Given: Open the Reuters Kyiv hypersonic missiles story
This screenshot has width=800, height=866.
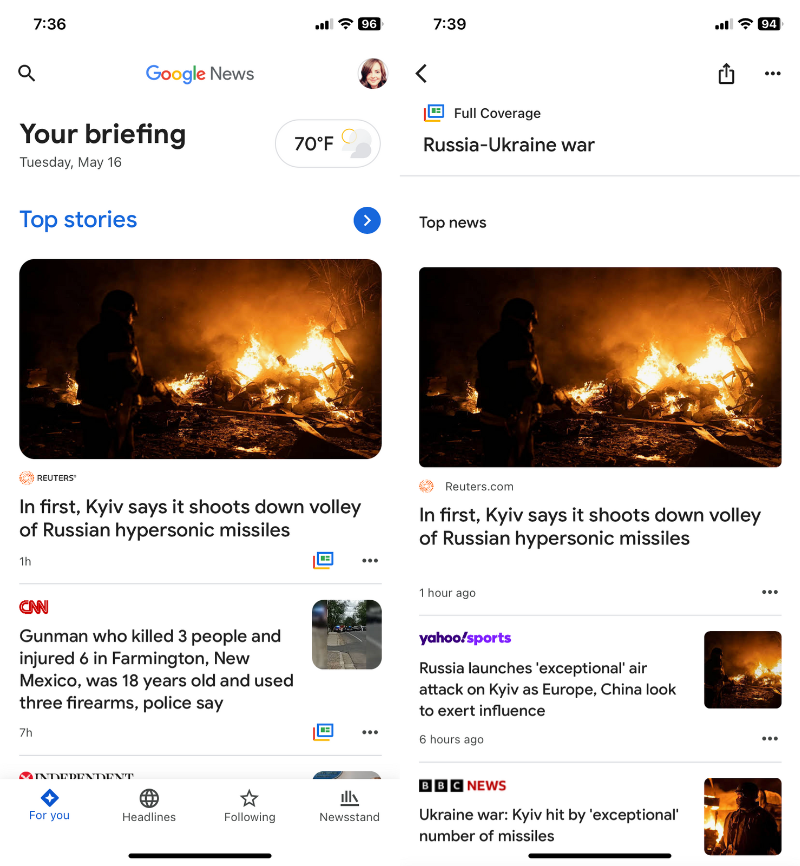Looking at the screenshot, I should coord(190,518).
